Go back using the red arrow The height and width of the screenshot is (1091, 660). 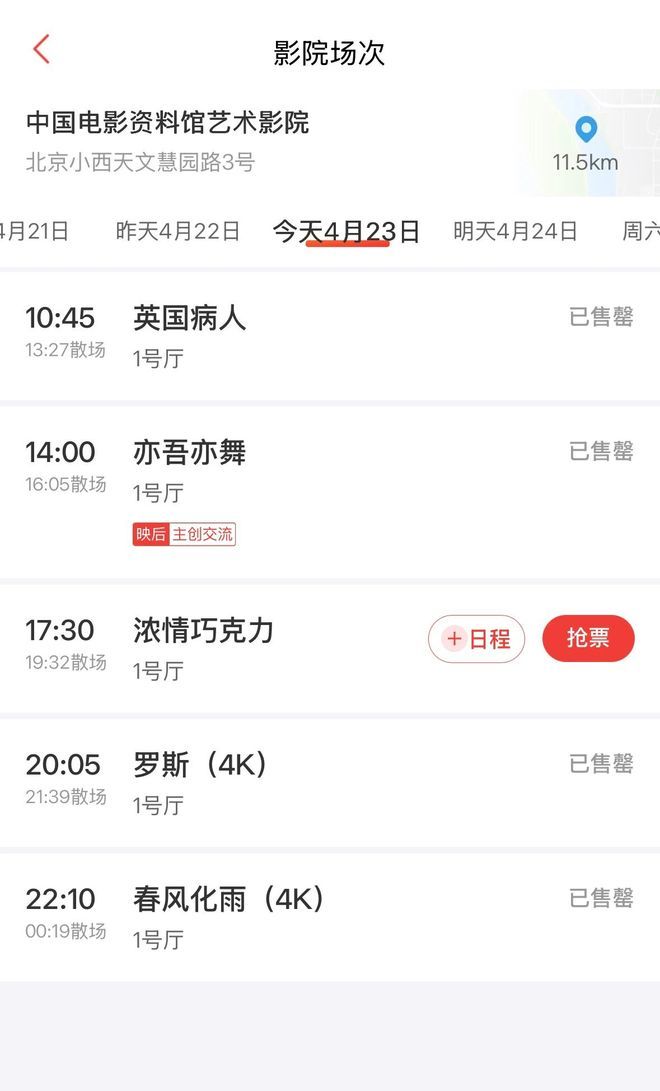point(41,49)
